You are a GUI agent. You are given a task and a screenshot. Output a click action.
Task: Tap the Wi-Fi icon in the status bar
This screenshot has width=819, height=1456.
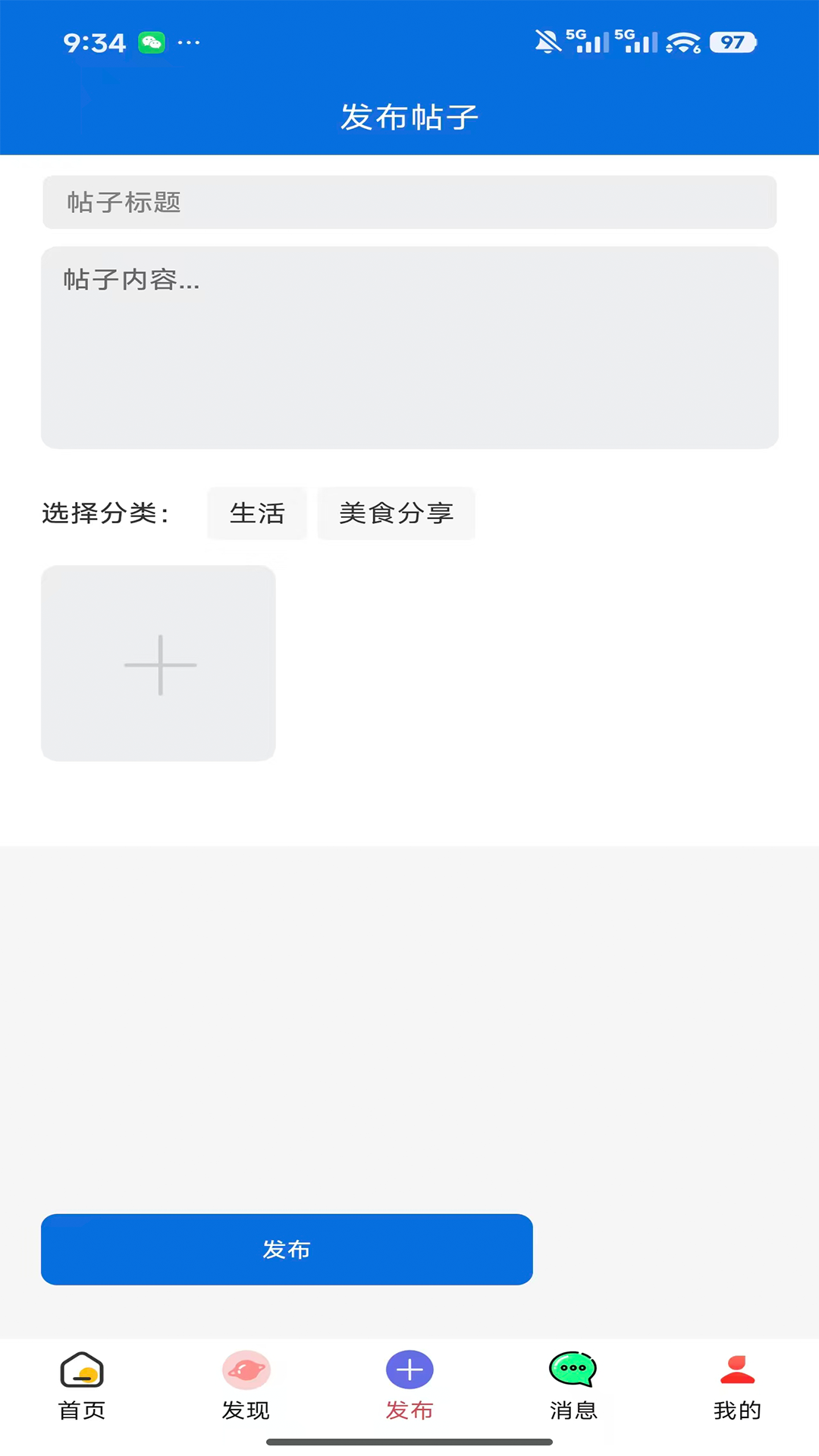point(683,42)
